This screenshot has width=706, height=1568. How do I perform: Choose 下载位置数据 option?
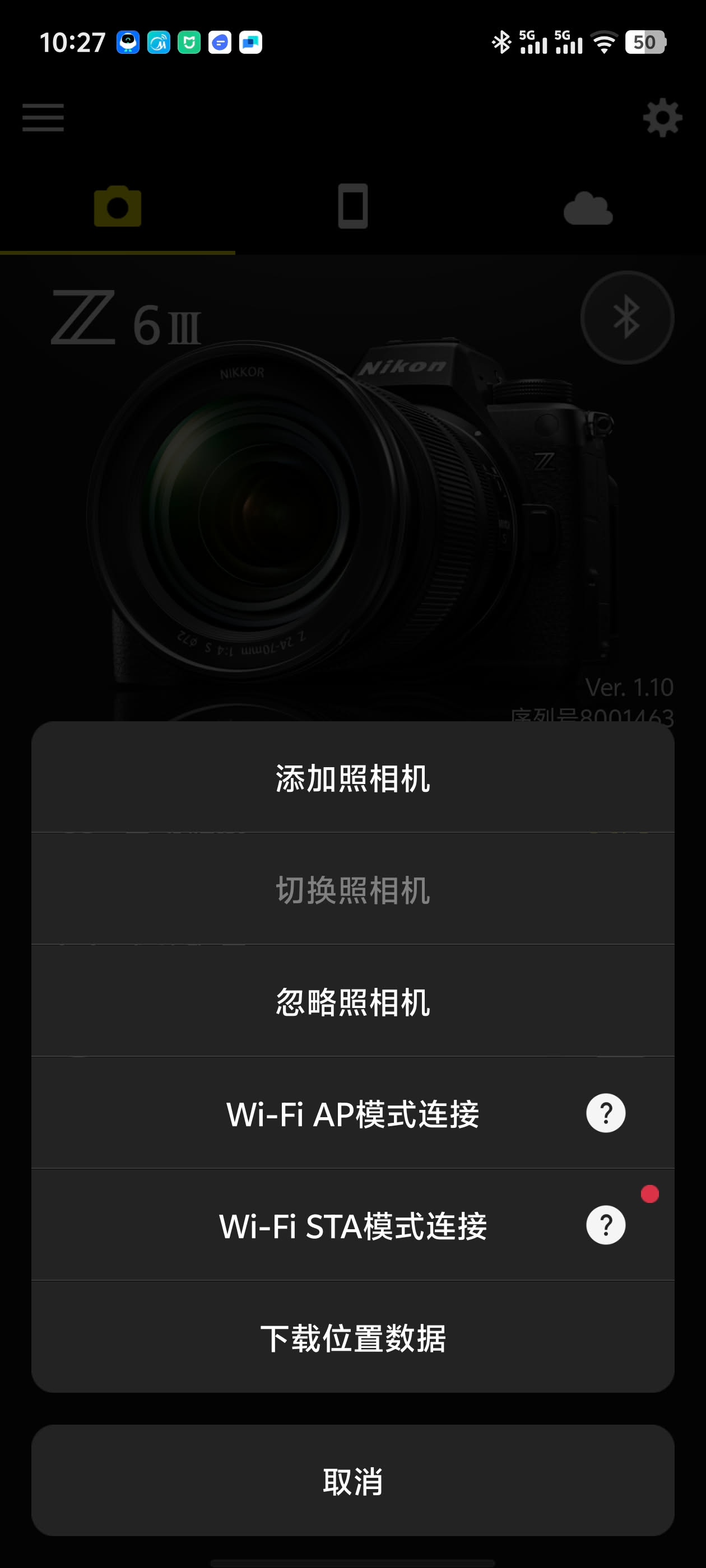[352, 1337]
